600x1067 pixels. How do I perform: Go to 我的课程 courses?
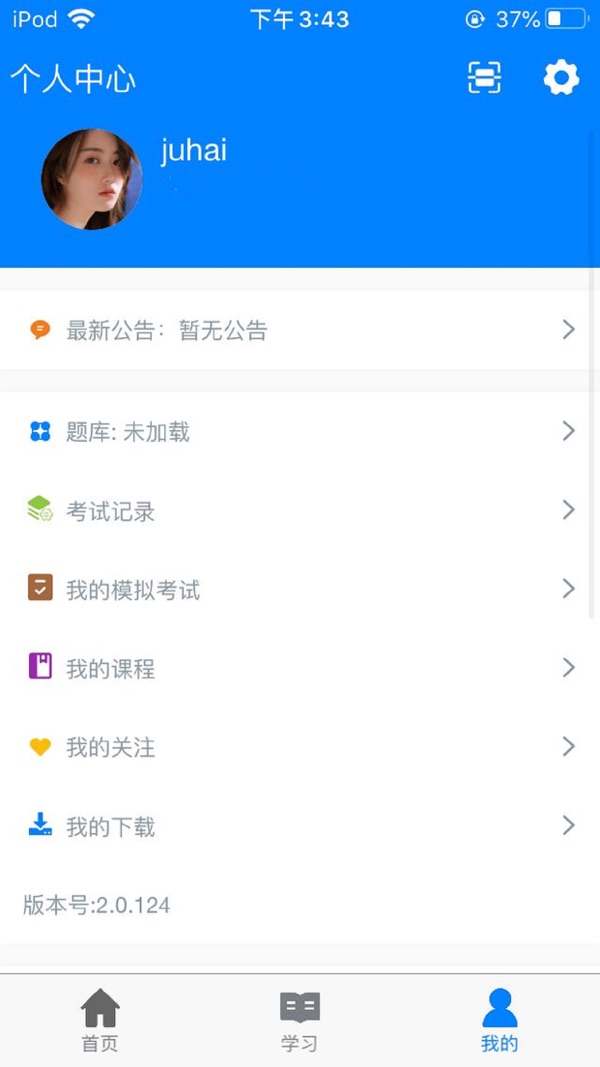coord(300,668)
